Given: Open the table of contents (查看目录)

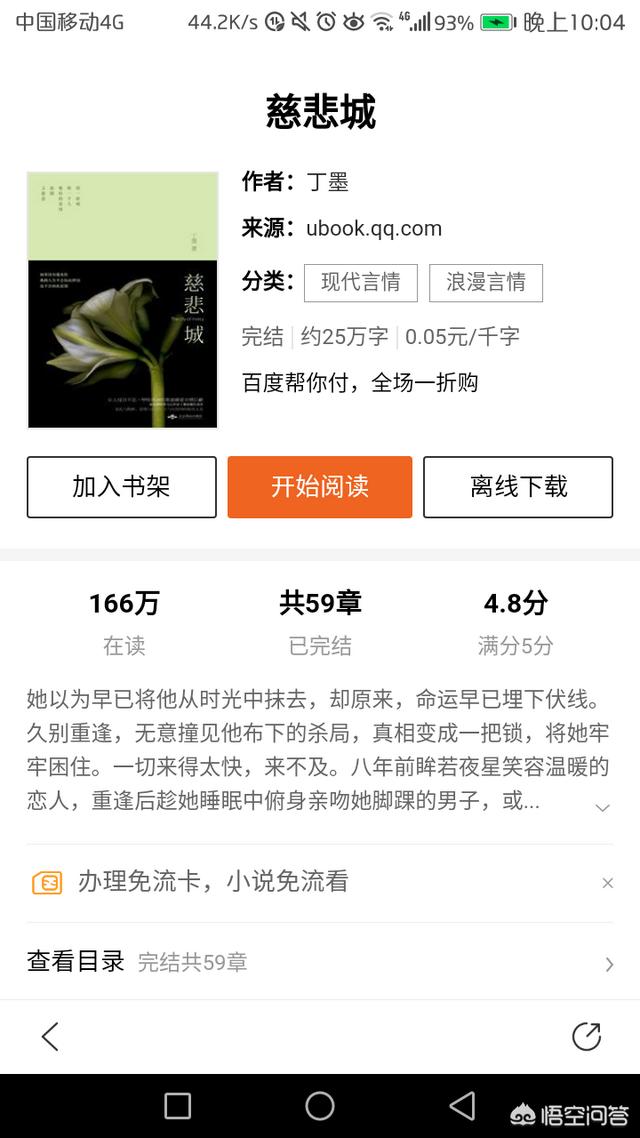Looking at the screenshot, I should click(x=320, y=962).
